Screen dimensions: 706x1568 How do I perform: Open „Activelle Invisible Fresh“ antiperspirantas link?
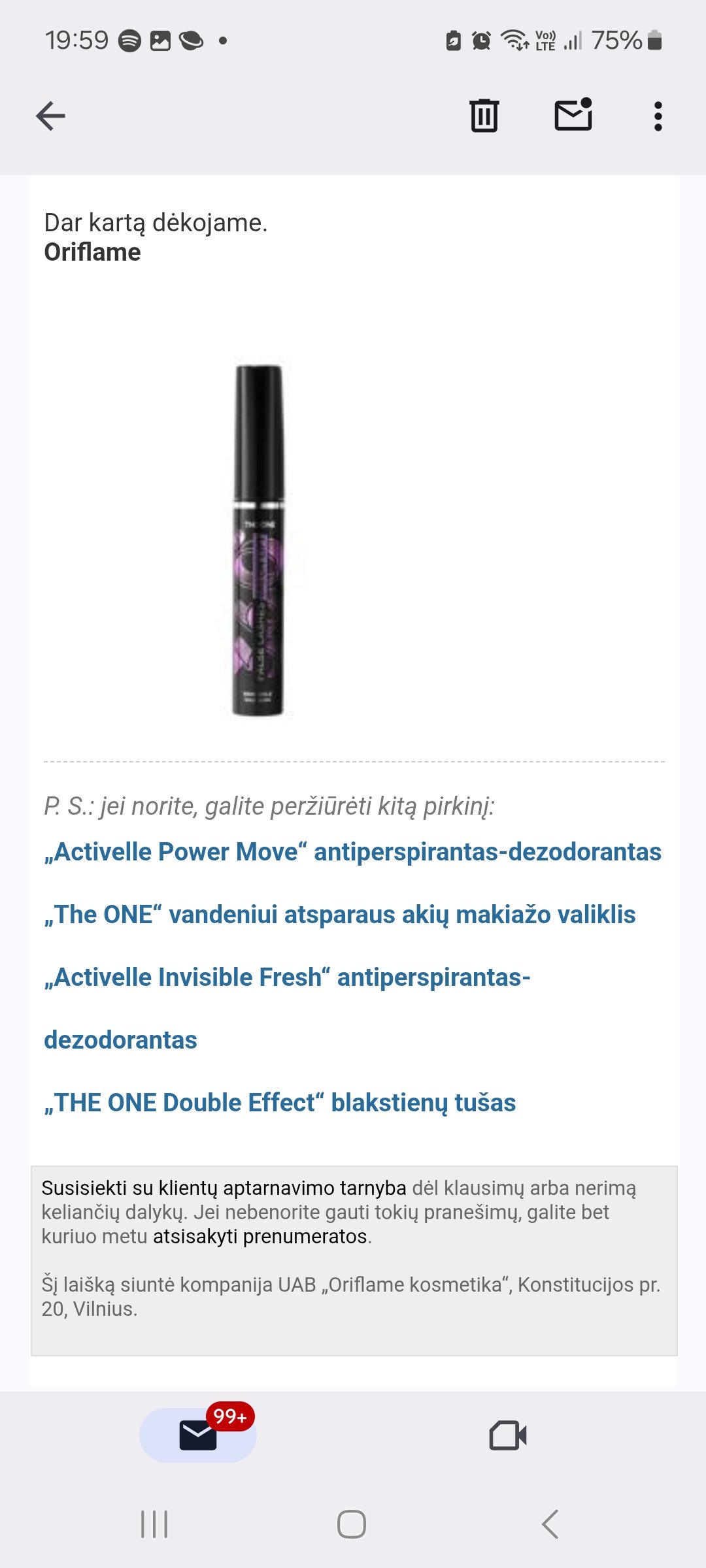(x=288, y=1008)
